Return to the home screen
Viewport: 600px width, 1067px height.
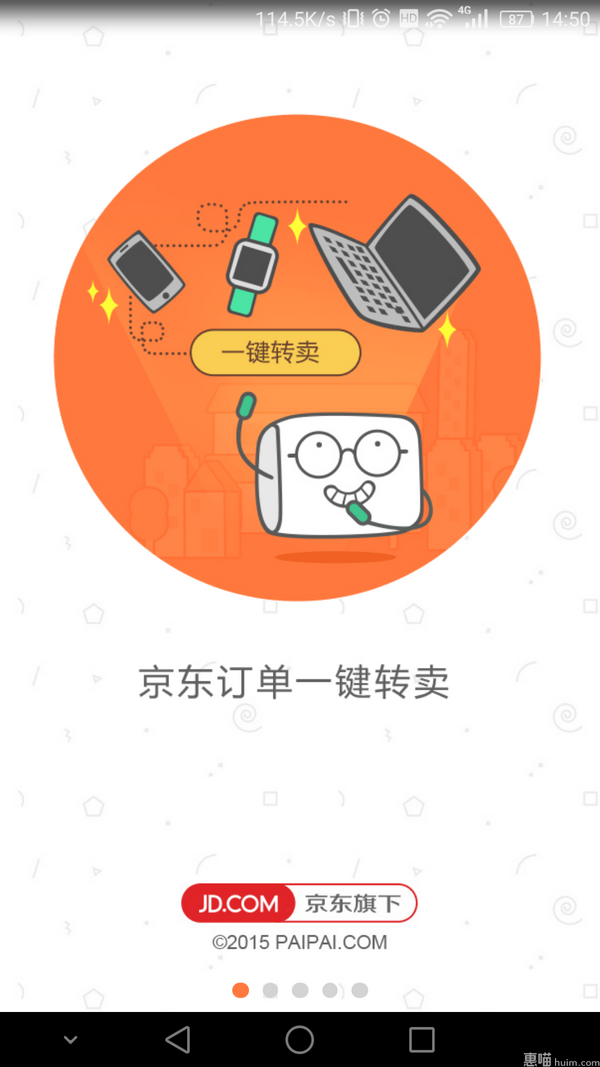(300, 1039)
